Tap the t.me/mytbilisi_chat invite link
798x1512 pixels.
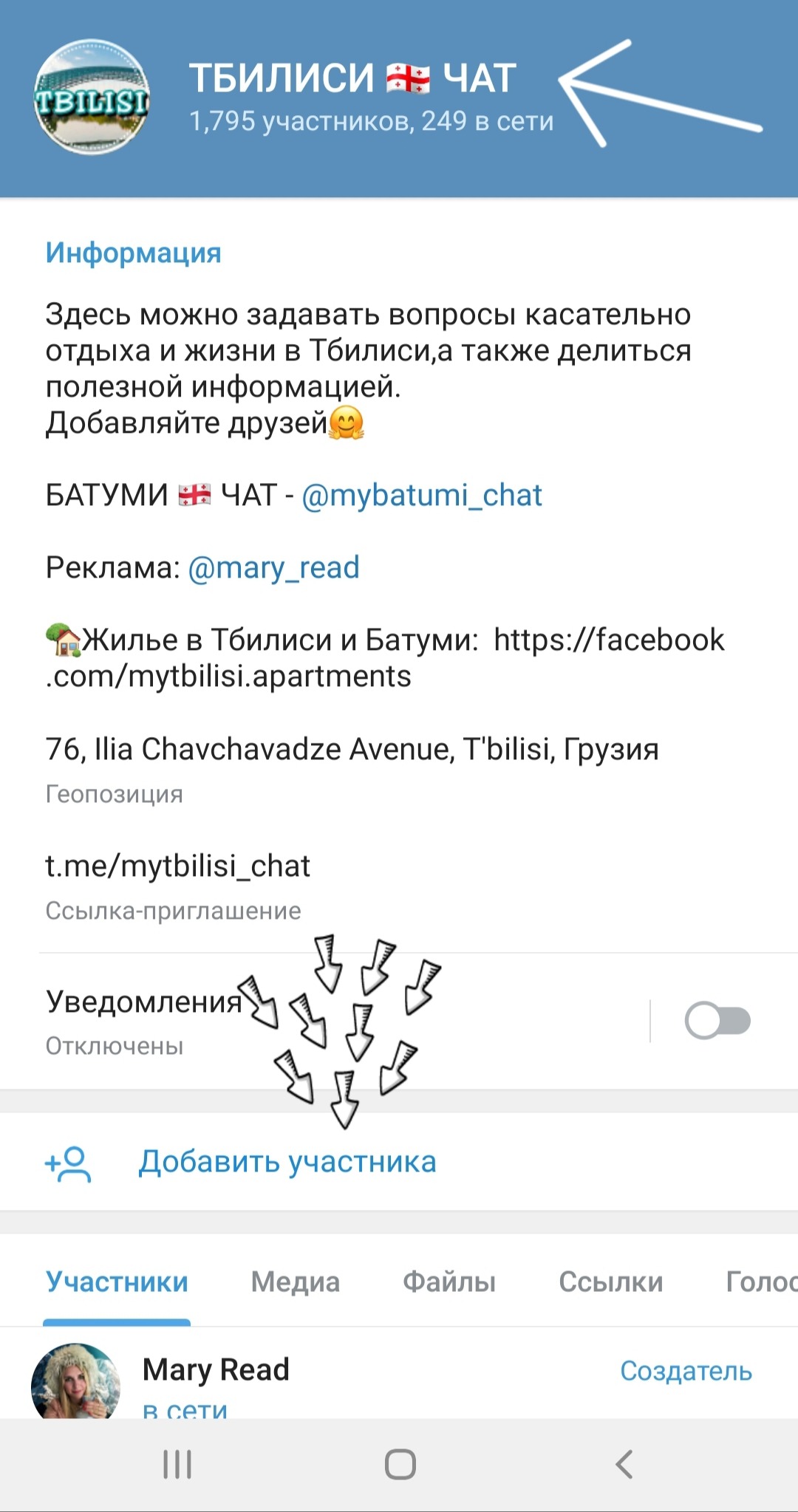coord(178,866)
